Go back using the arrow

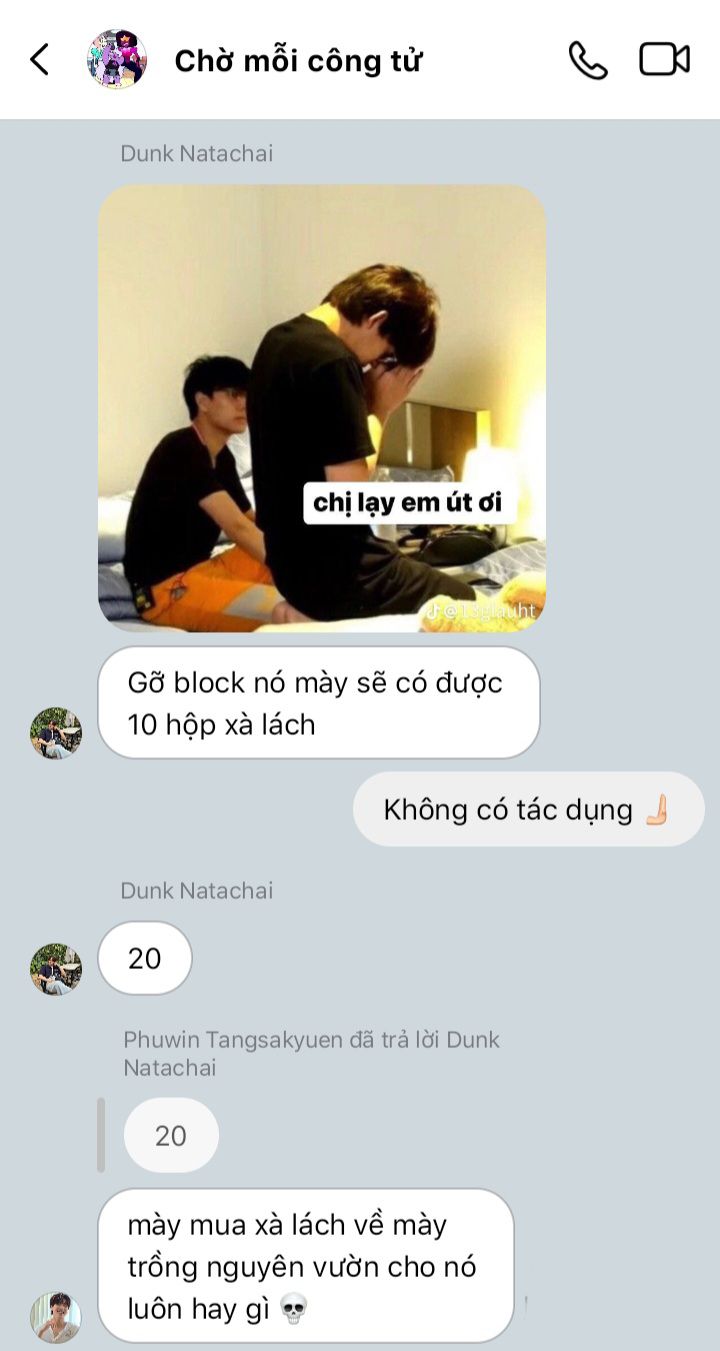39,60
